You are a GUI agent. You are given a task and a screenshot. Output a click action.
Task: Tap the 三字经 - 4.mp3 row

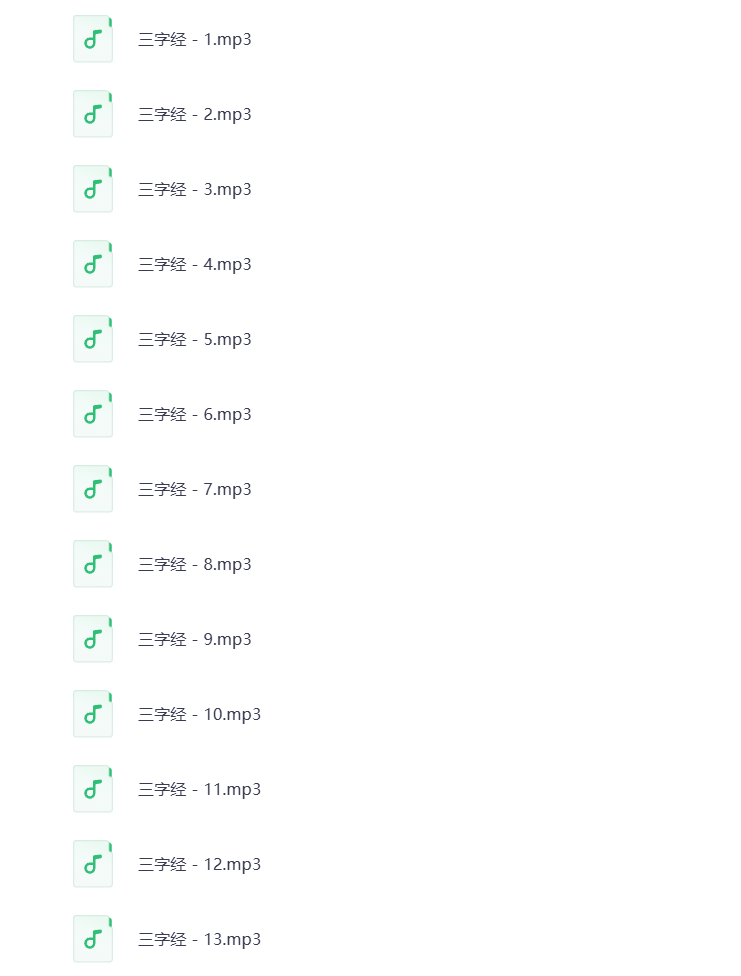pos(194,265)
